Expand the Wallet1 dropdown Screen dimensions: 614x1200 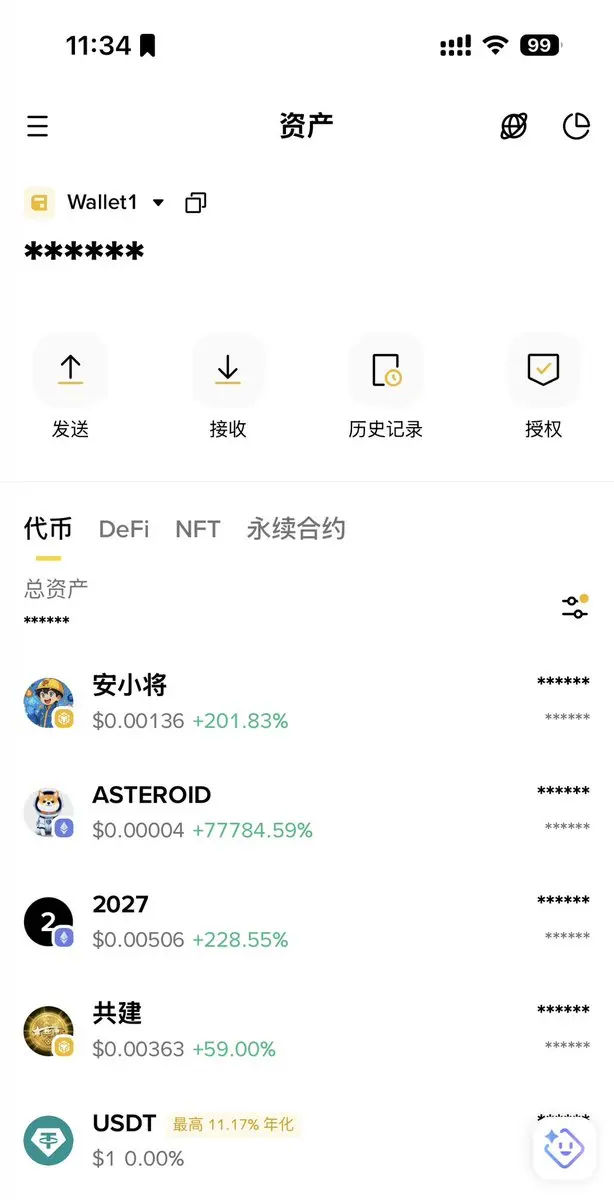click(158, 203)
